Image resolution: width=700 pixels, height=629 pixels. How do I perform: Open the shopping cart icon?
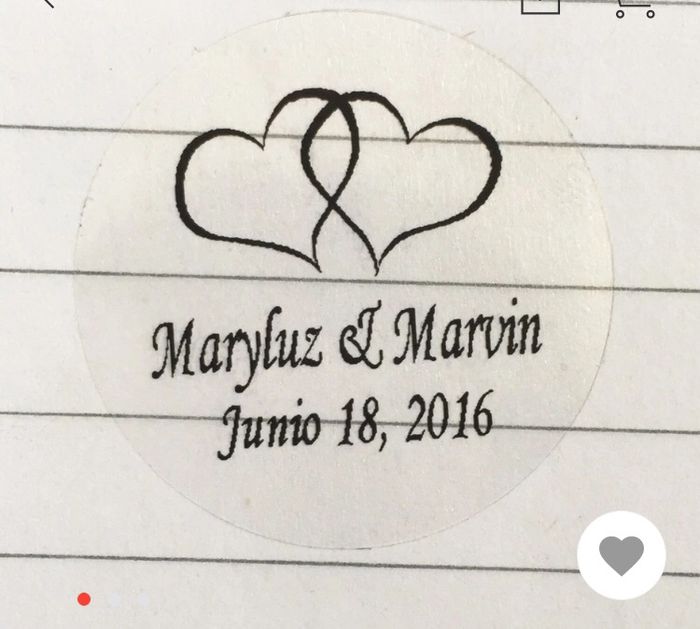click(x=634, y=7)
